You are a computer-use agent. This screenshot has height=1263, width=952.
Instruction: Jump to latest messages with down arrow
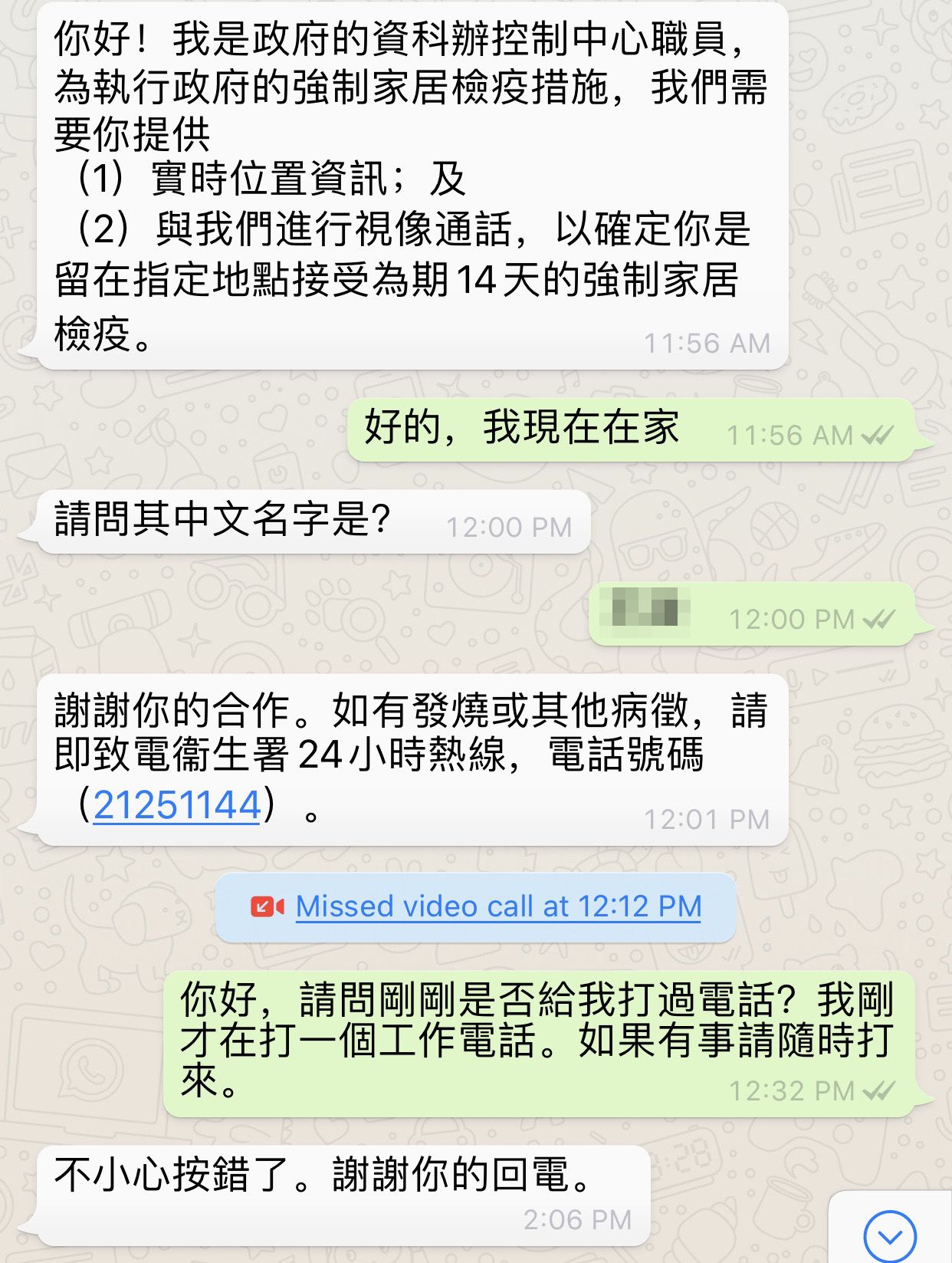889,1235
